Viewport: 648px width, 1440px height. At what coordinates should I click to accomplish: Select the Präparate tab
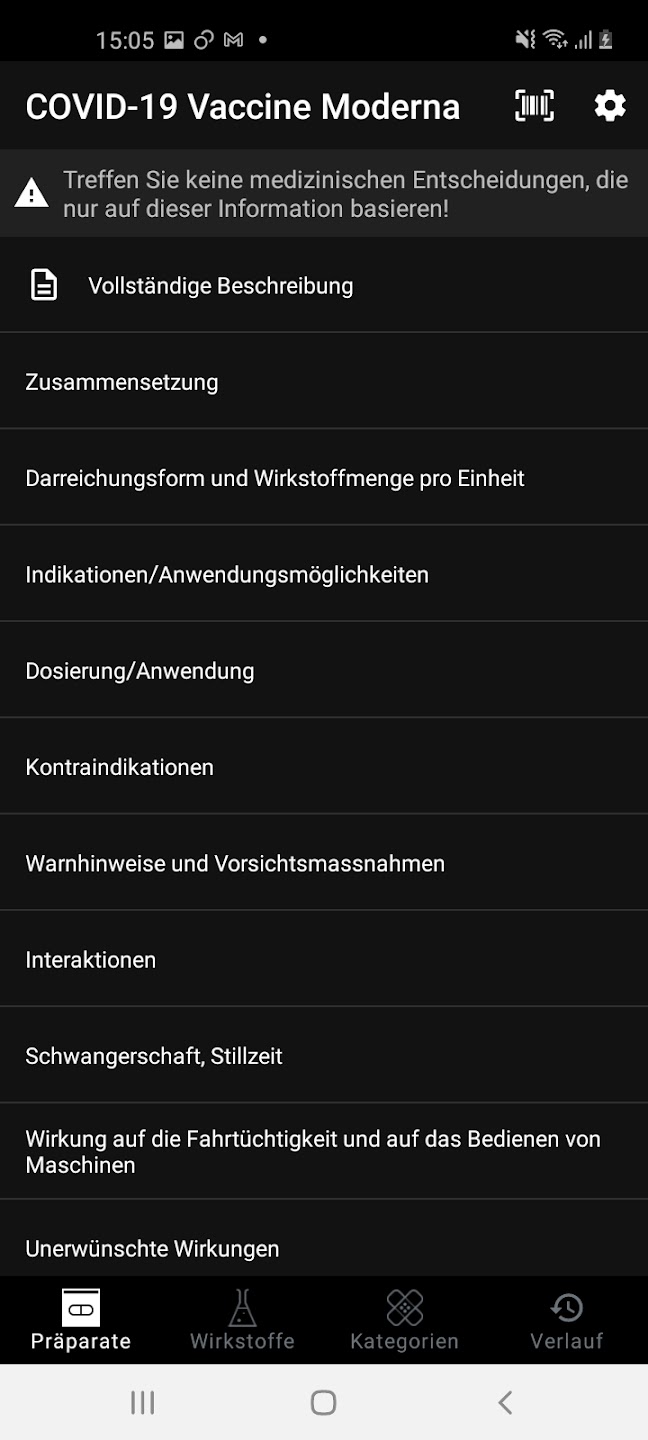81,1320
